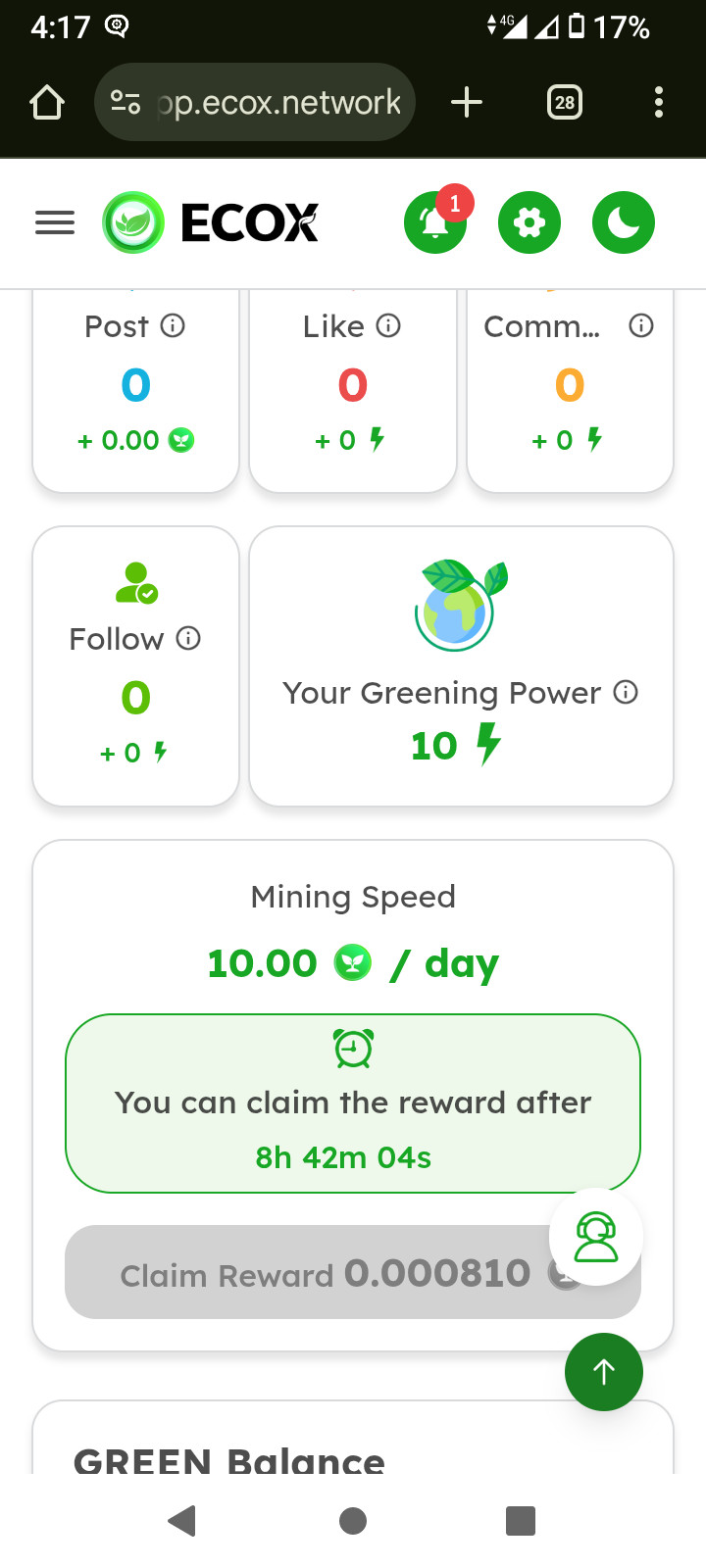This screenshot has width=706, height=1568.
Task: Open a new browser tab
Action: pyautogui.click(x=467, y=102)
